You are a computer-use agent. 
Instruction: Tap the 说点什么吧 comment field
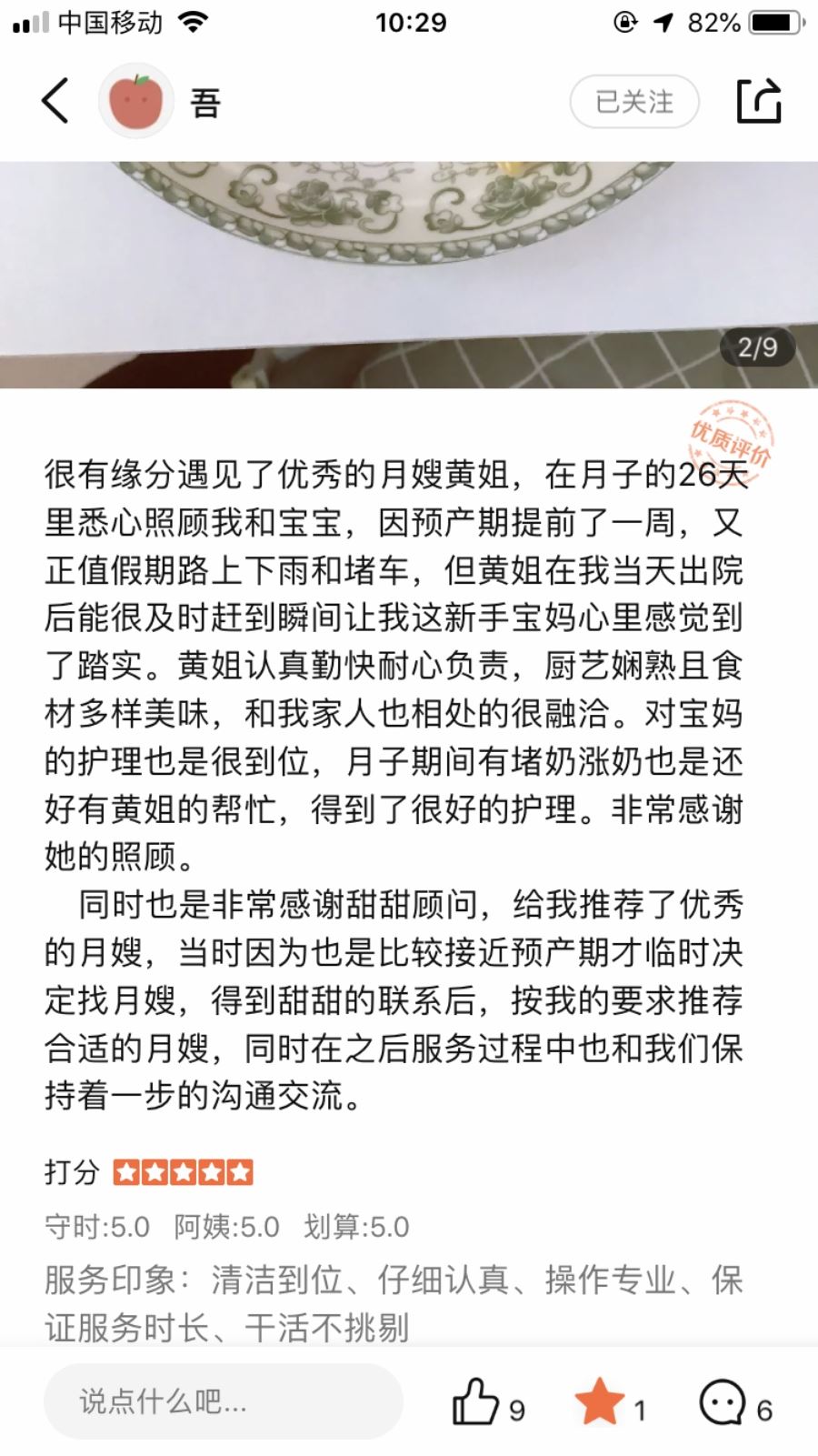tap(223, 1401)
